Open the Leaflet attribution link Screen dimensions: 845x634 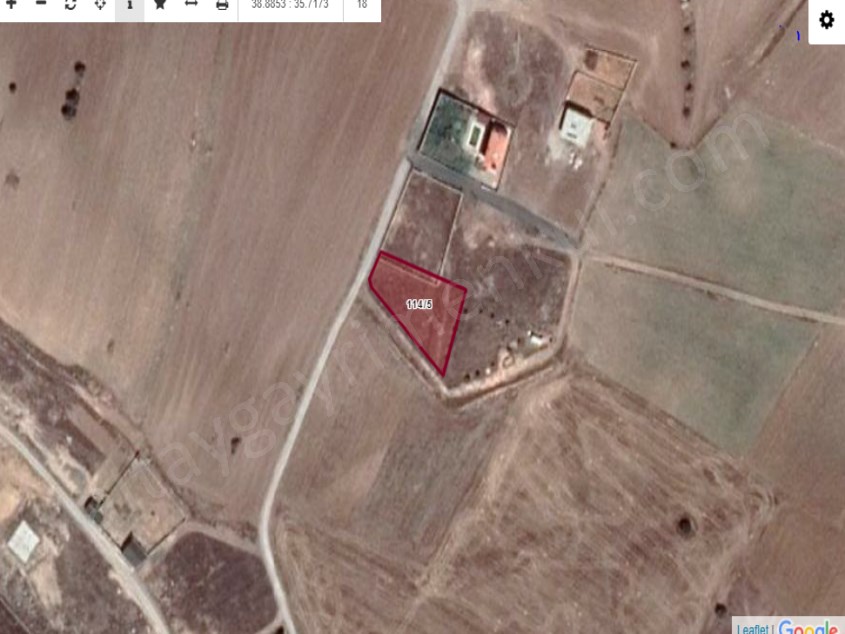click(x=753, y=628)
